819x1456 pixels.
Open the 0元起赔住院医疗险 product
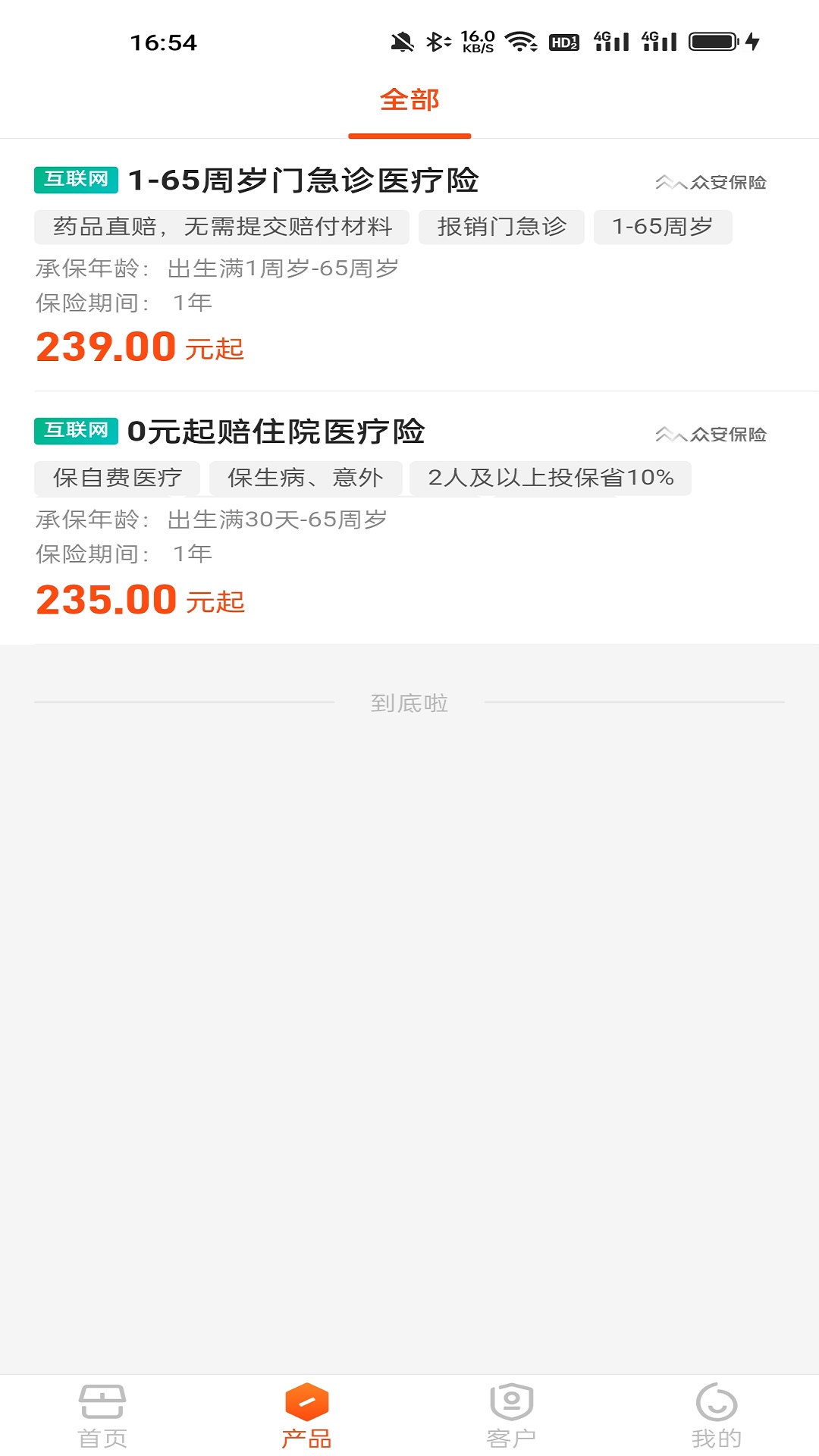coord(276,431)
